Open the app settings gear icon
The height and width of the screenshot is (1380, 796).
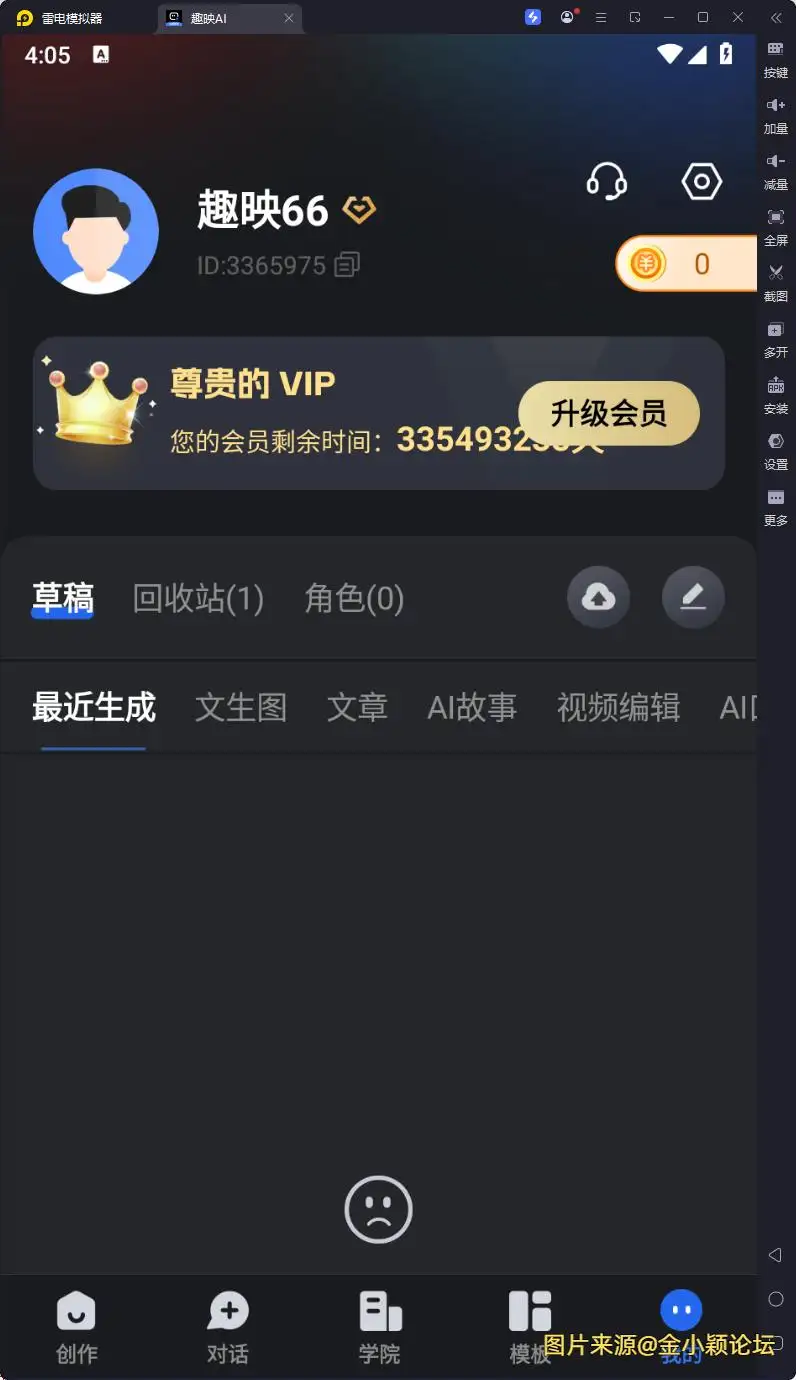[701, 181]
